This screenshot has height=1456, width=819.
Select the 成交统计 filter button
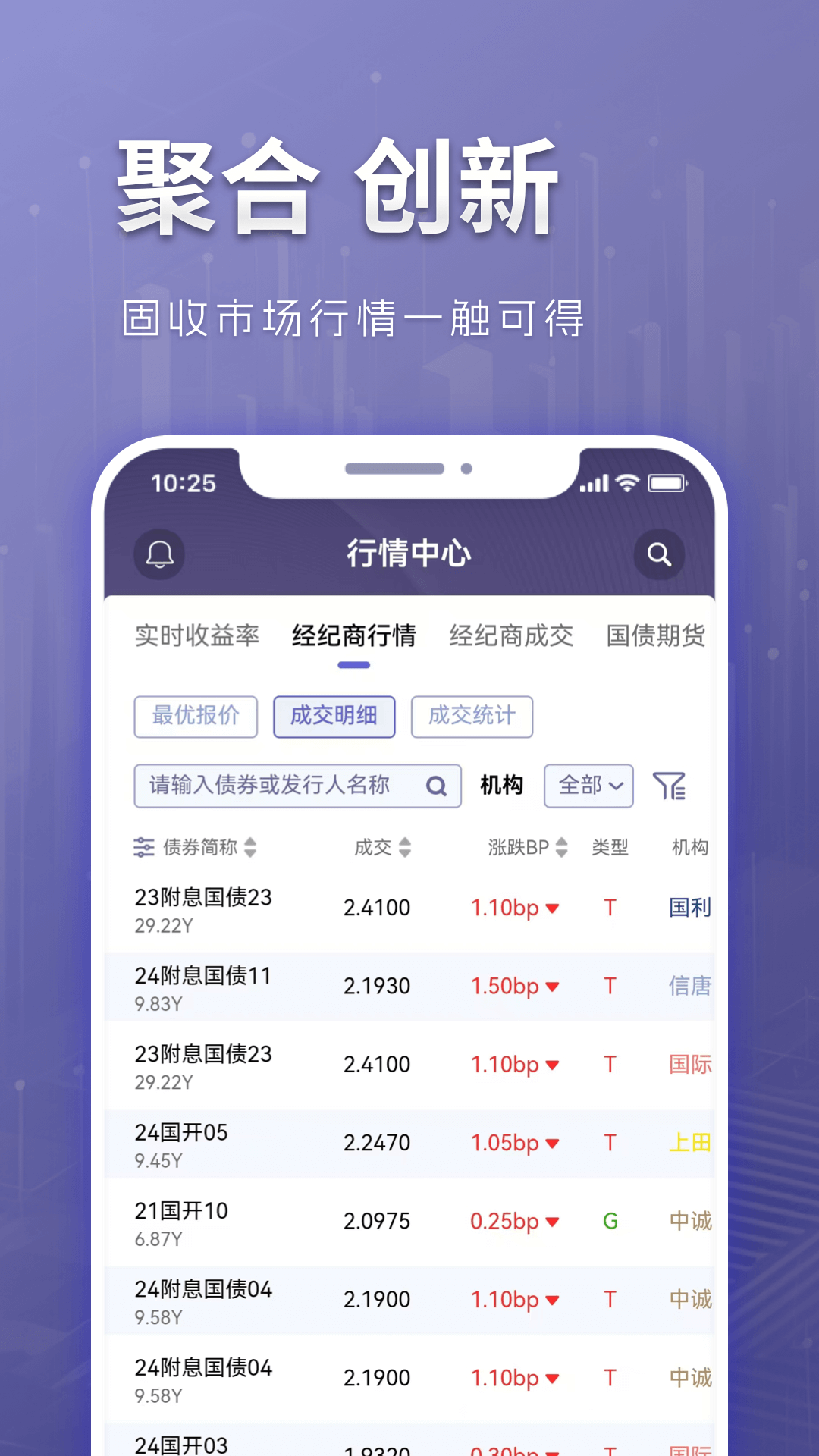tap(472, 717)
